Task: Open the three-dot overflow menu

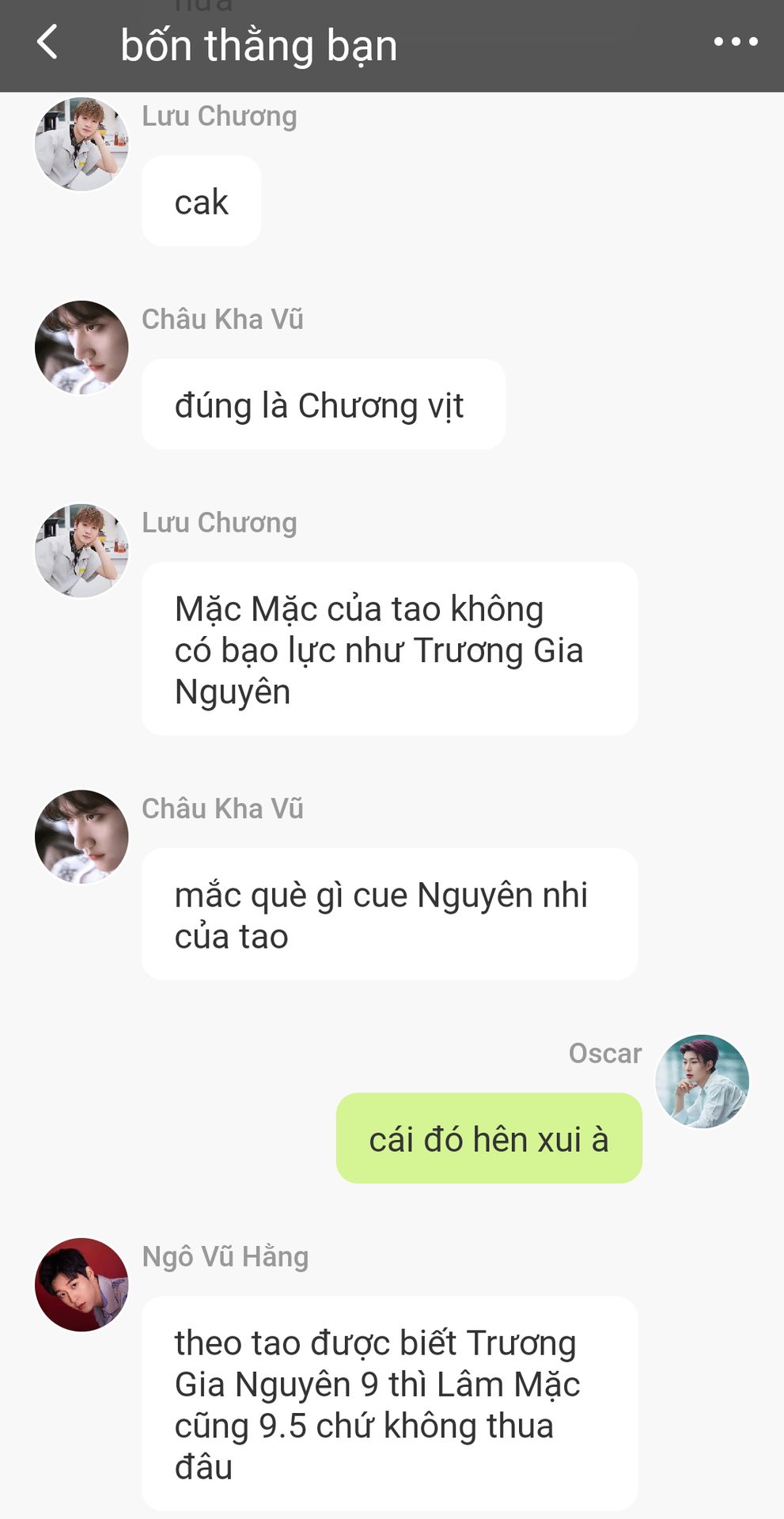Action: point(735,42)
